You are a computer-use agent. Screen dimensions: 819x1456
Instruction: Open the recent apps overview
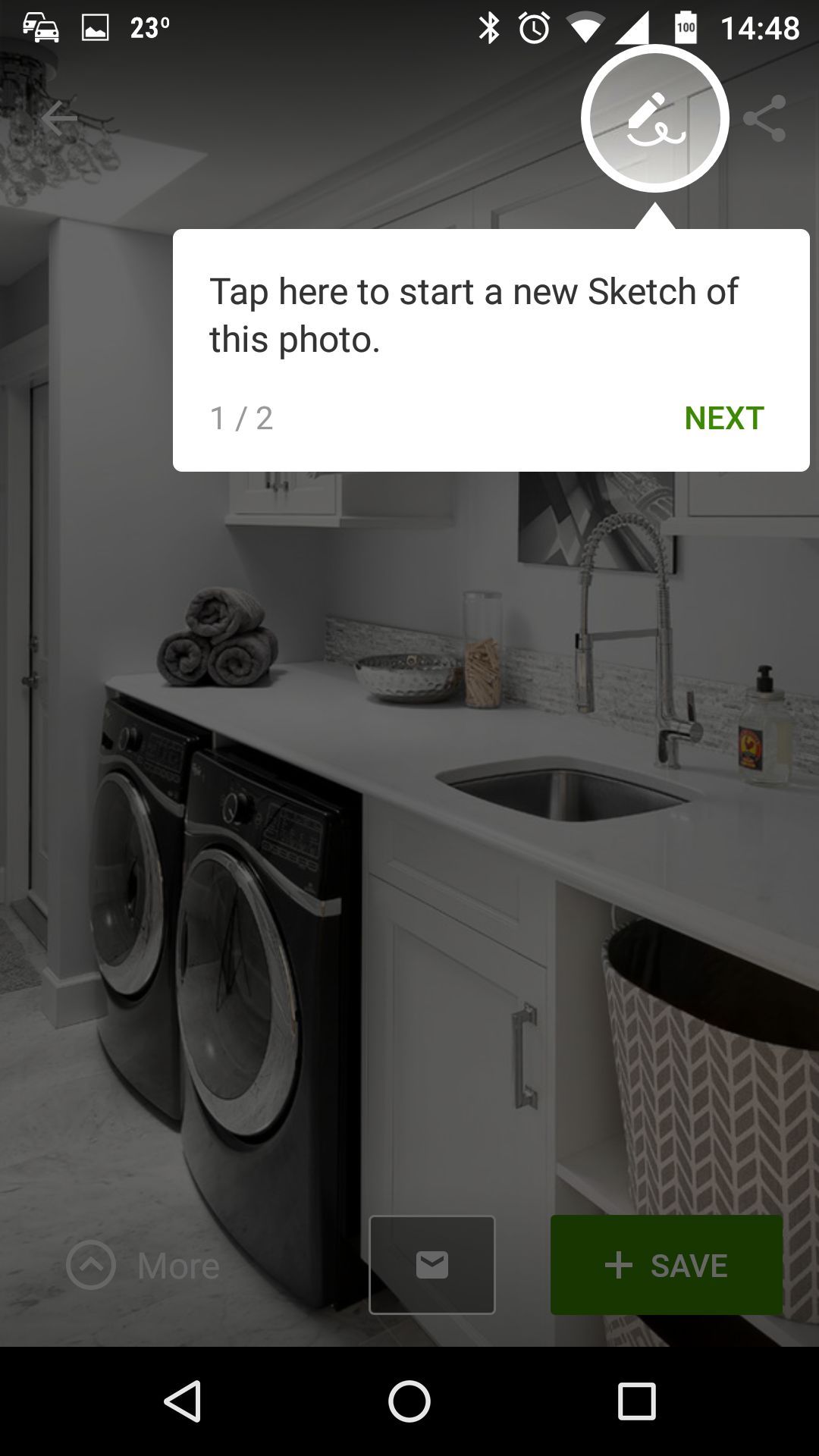tap(636, 1401)
